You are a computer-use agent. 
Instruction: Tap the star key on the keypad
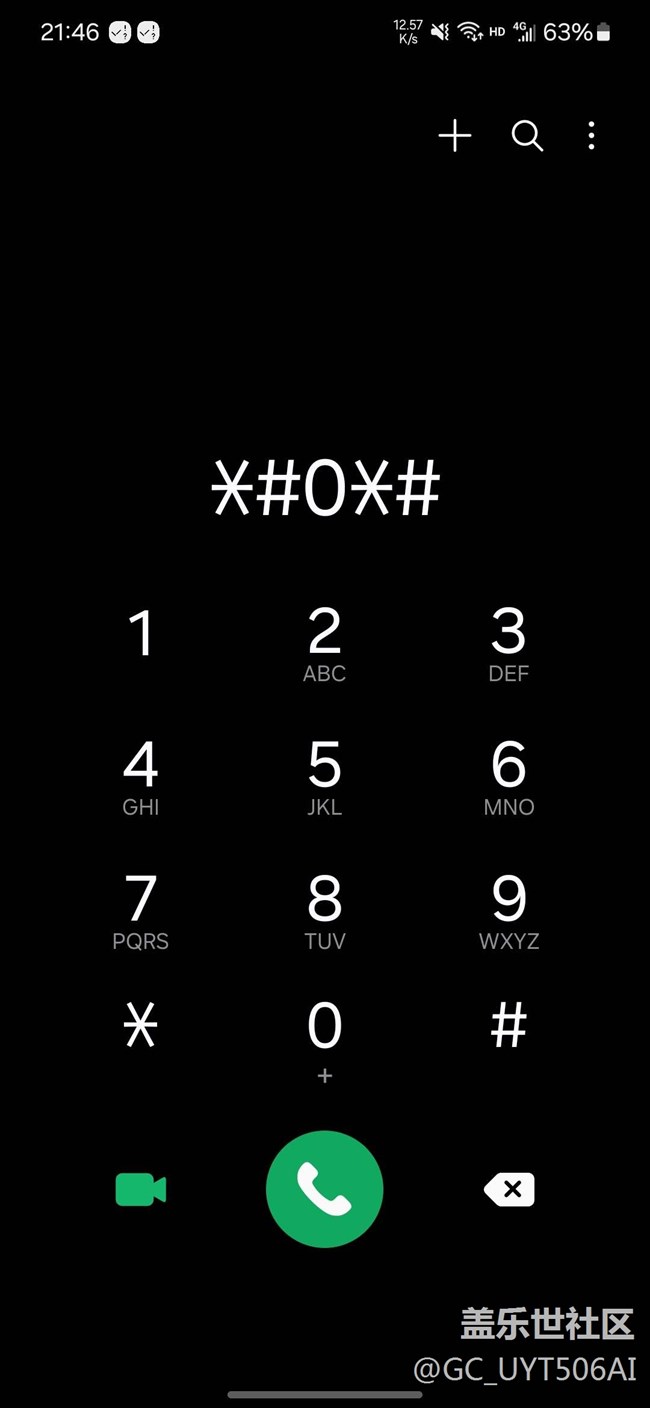141,1027
